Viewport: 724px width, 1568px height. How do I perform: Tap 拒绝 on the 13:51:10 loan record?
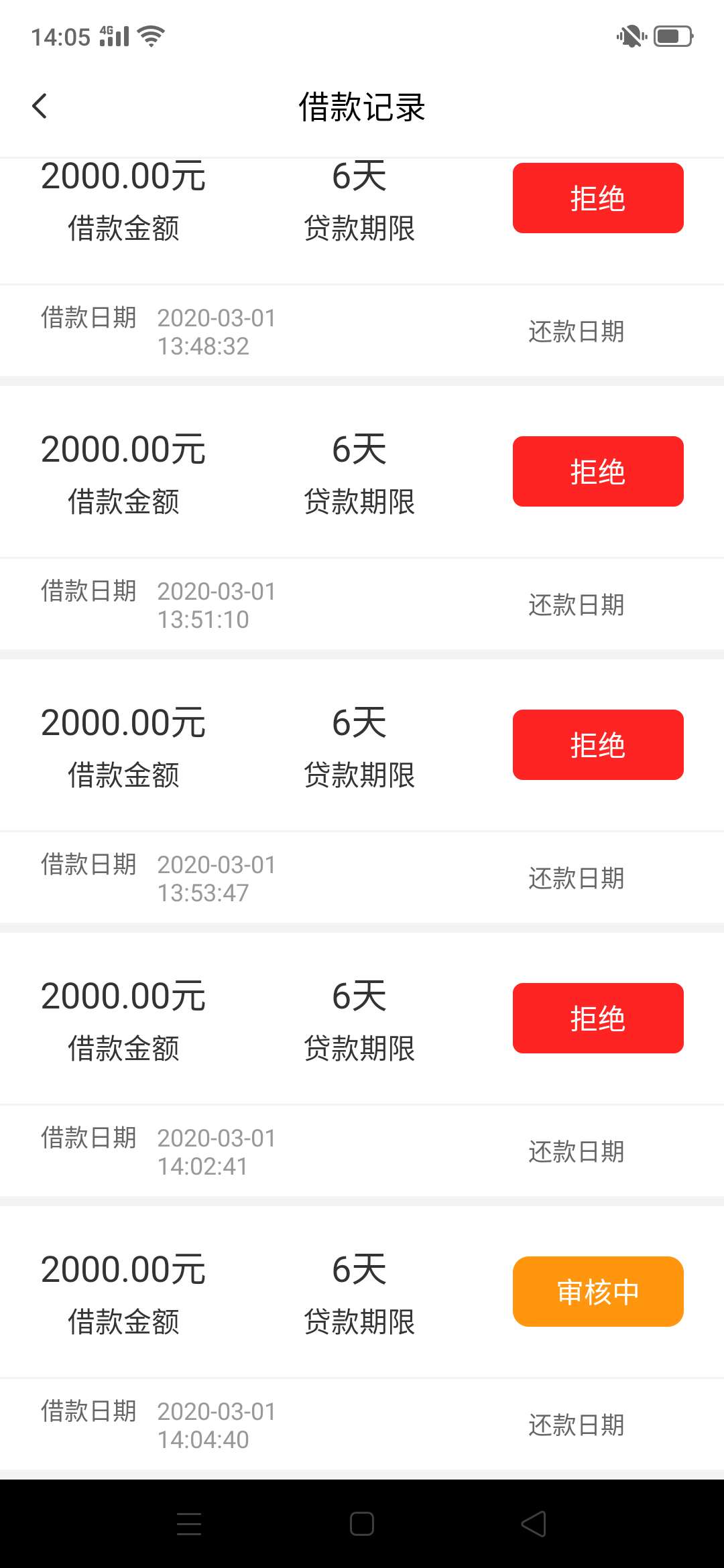(598, 471)
